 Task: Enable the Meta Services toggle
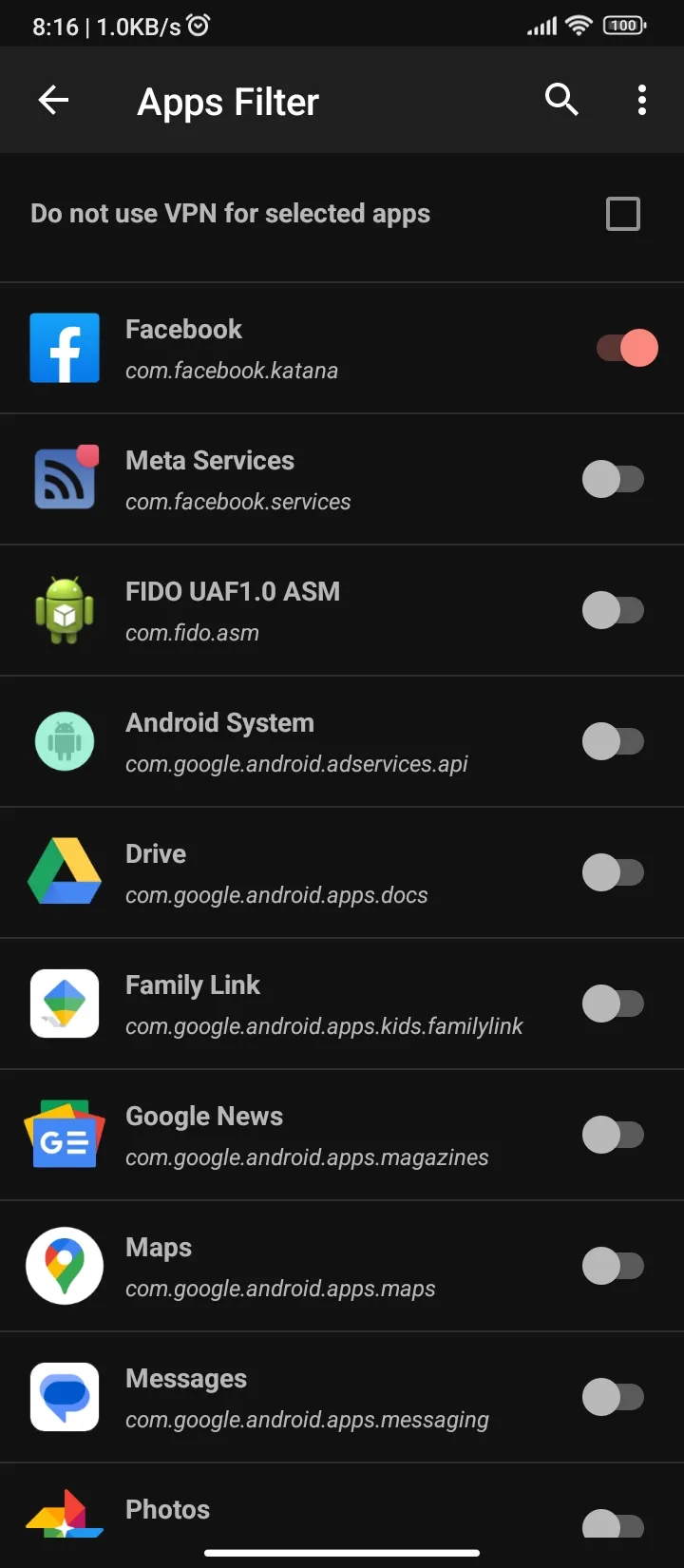coord(614,478)
